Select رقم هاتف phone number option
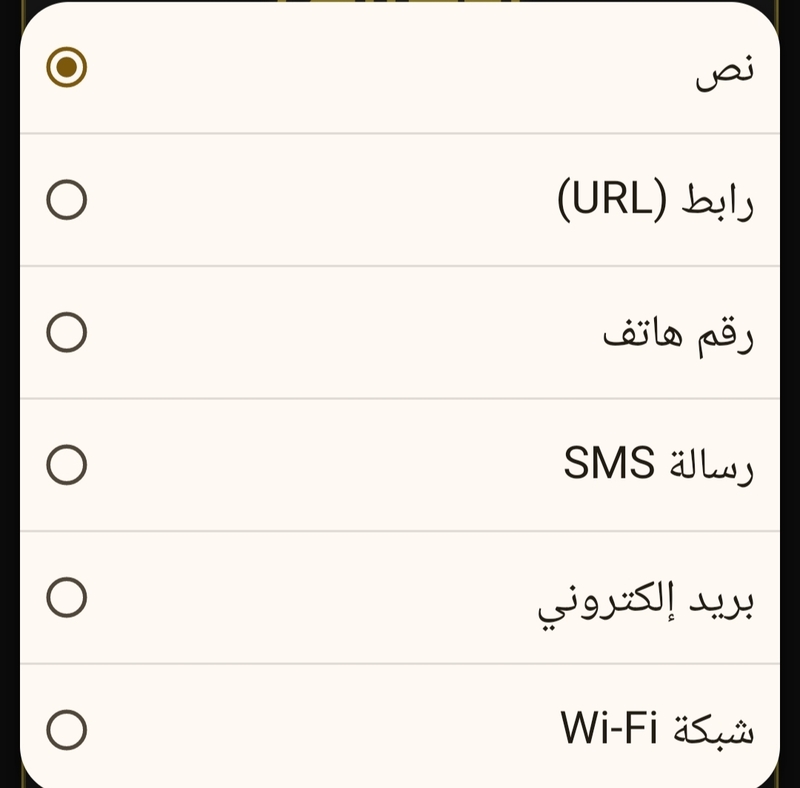This screenshot has height=788, width=800. point(67,333)
